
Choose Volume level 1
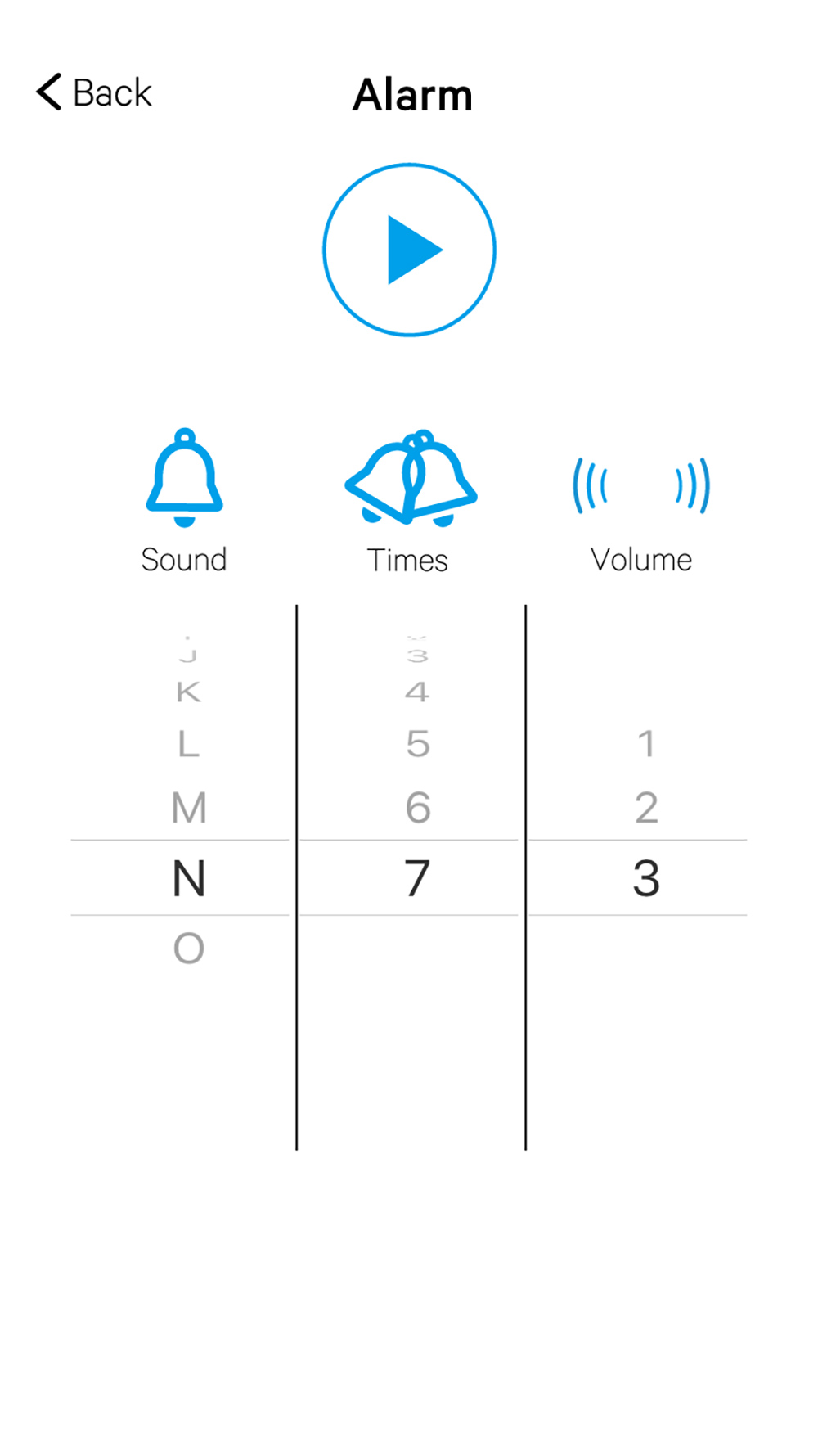646,744
